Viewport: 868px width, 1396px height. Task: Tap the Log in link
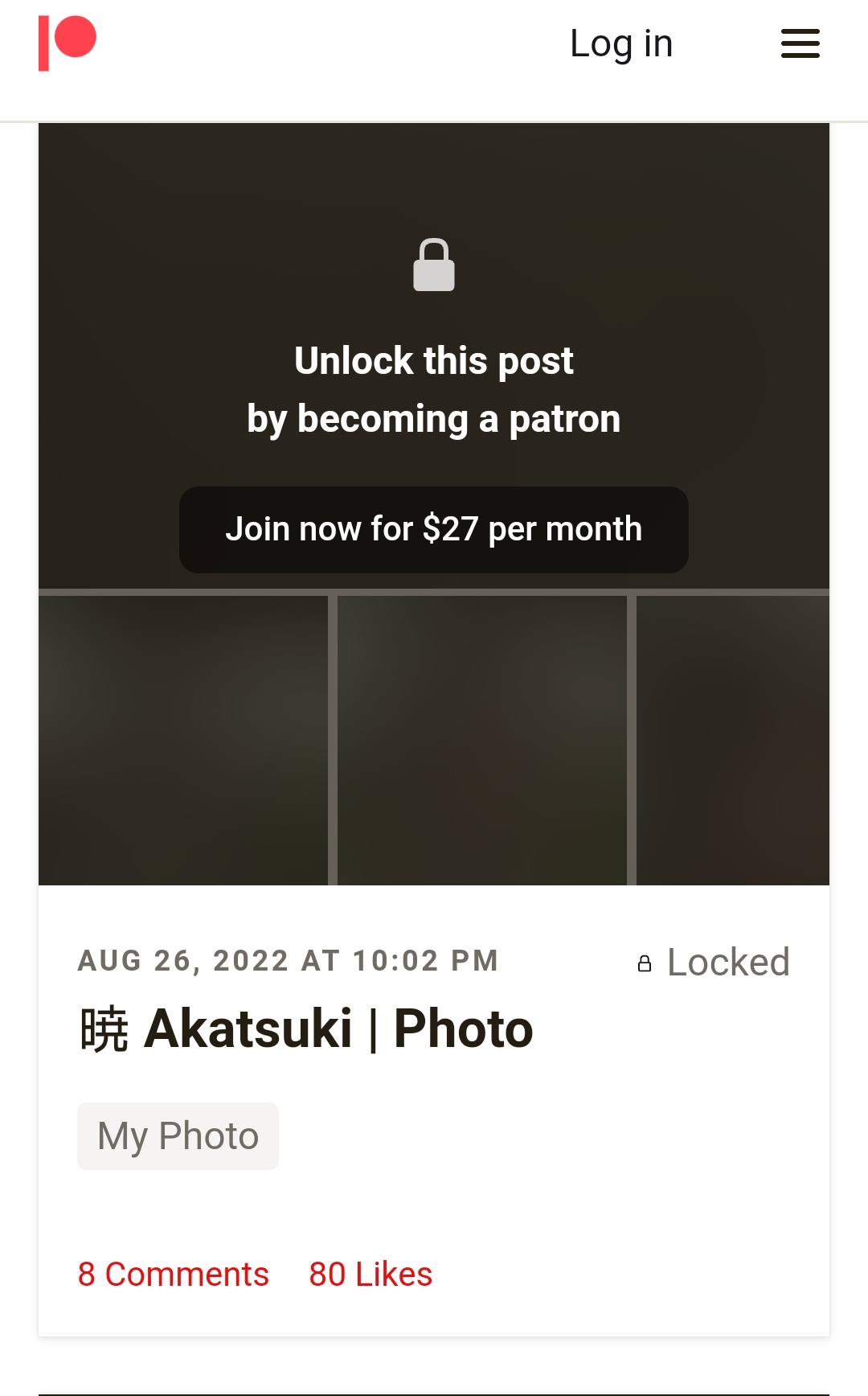click(x=620, y=43)
